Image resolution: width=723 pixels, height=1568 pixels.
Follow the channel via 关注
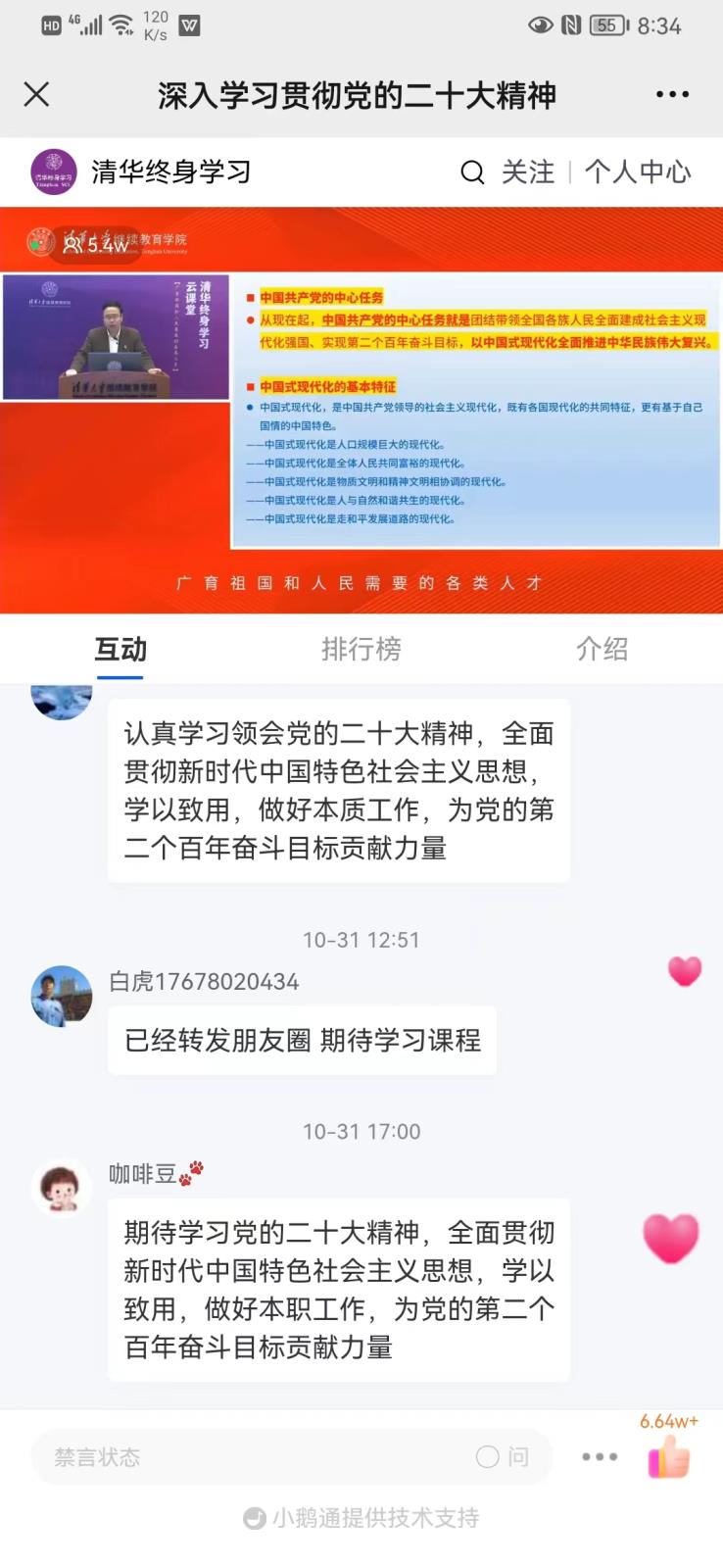(x=528, y=172)
